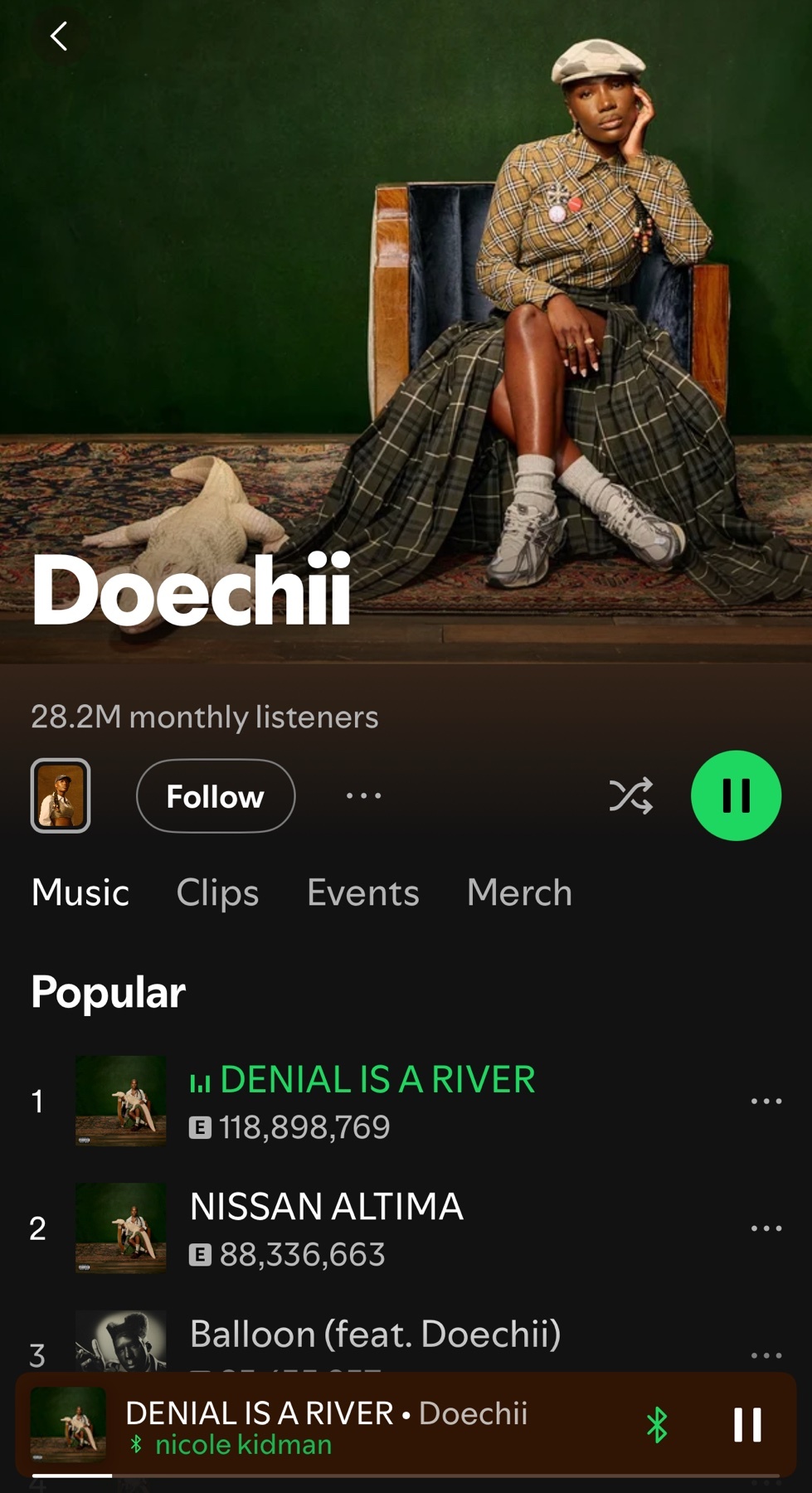Play Balloon (feat. Doechii)

click(375, 1337)
